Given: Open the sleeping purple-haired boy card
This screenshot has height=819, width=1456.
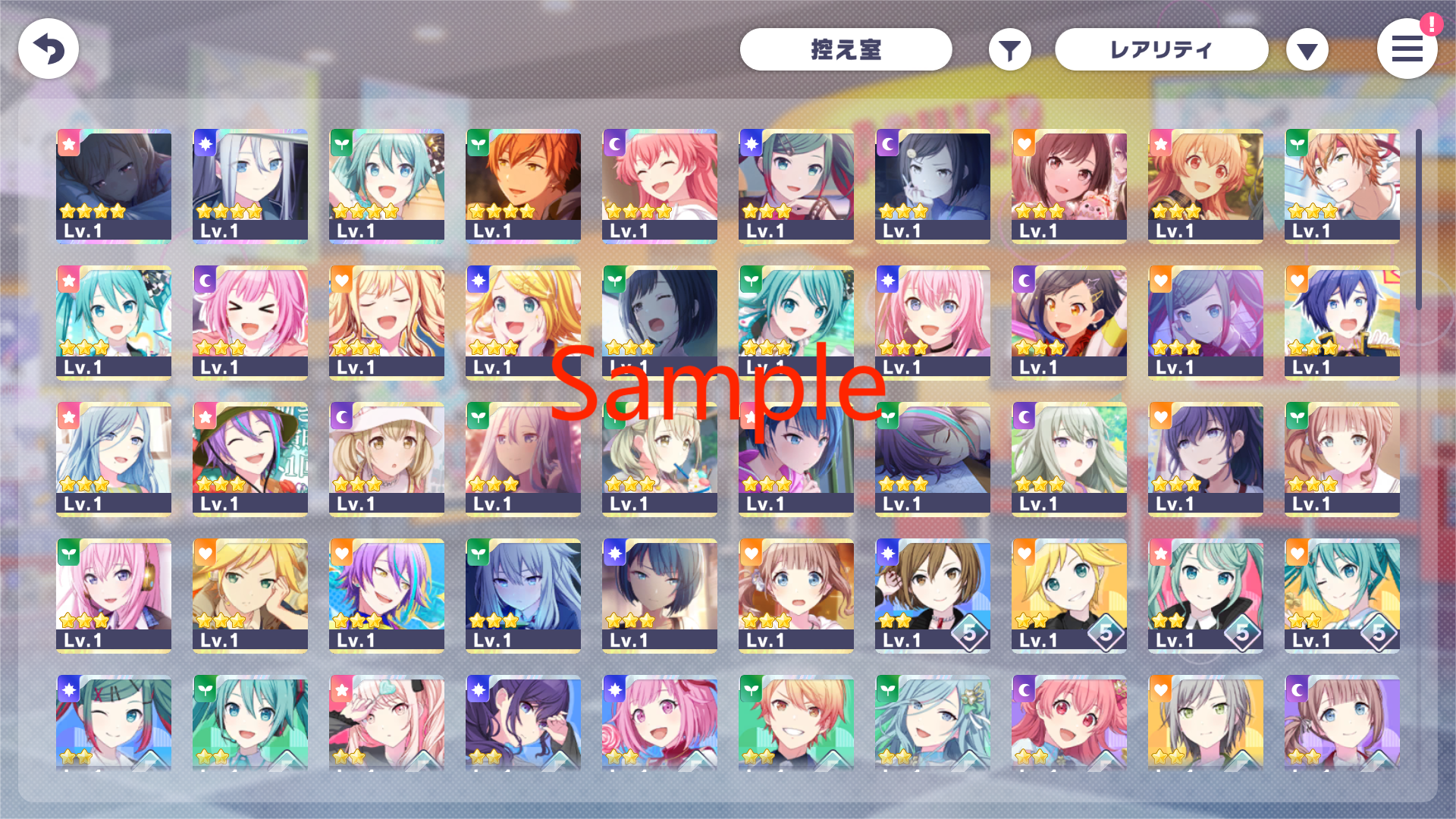Looking at the screenshot, I should click(933, 459).
